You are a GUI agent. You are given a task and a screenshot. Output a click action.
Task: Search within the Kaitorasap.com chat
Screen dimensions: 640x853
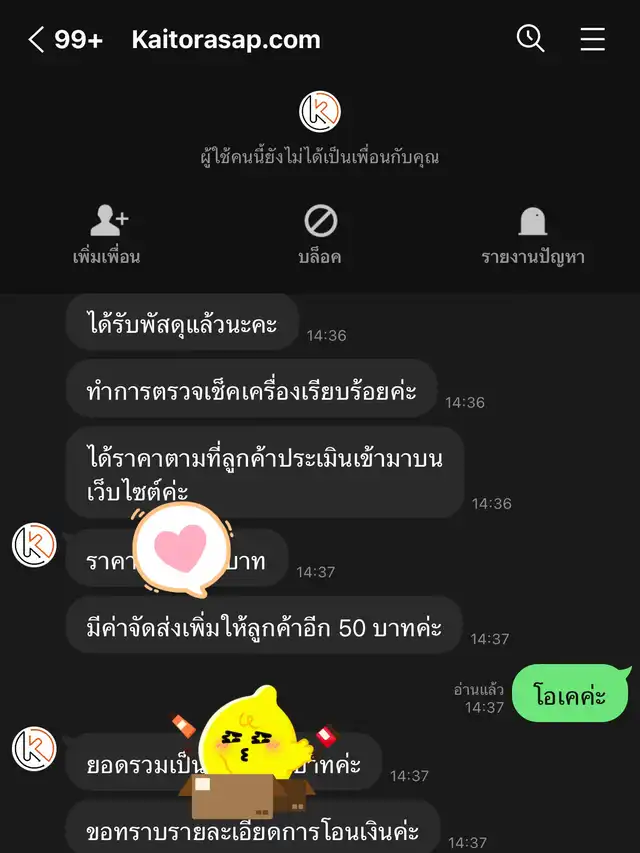530,39
